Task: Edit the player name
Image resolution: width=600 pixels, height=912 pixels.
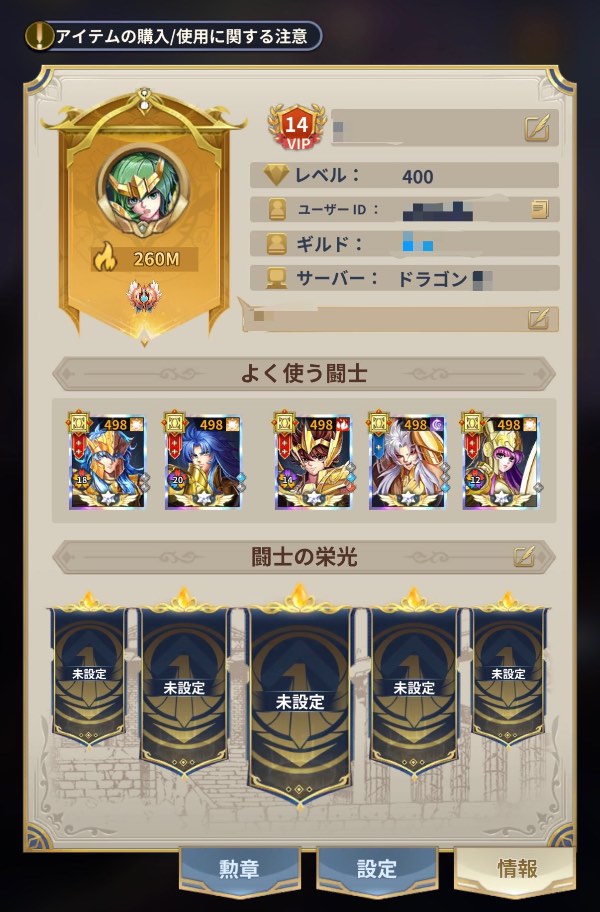Action: point(535,128)
